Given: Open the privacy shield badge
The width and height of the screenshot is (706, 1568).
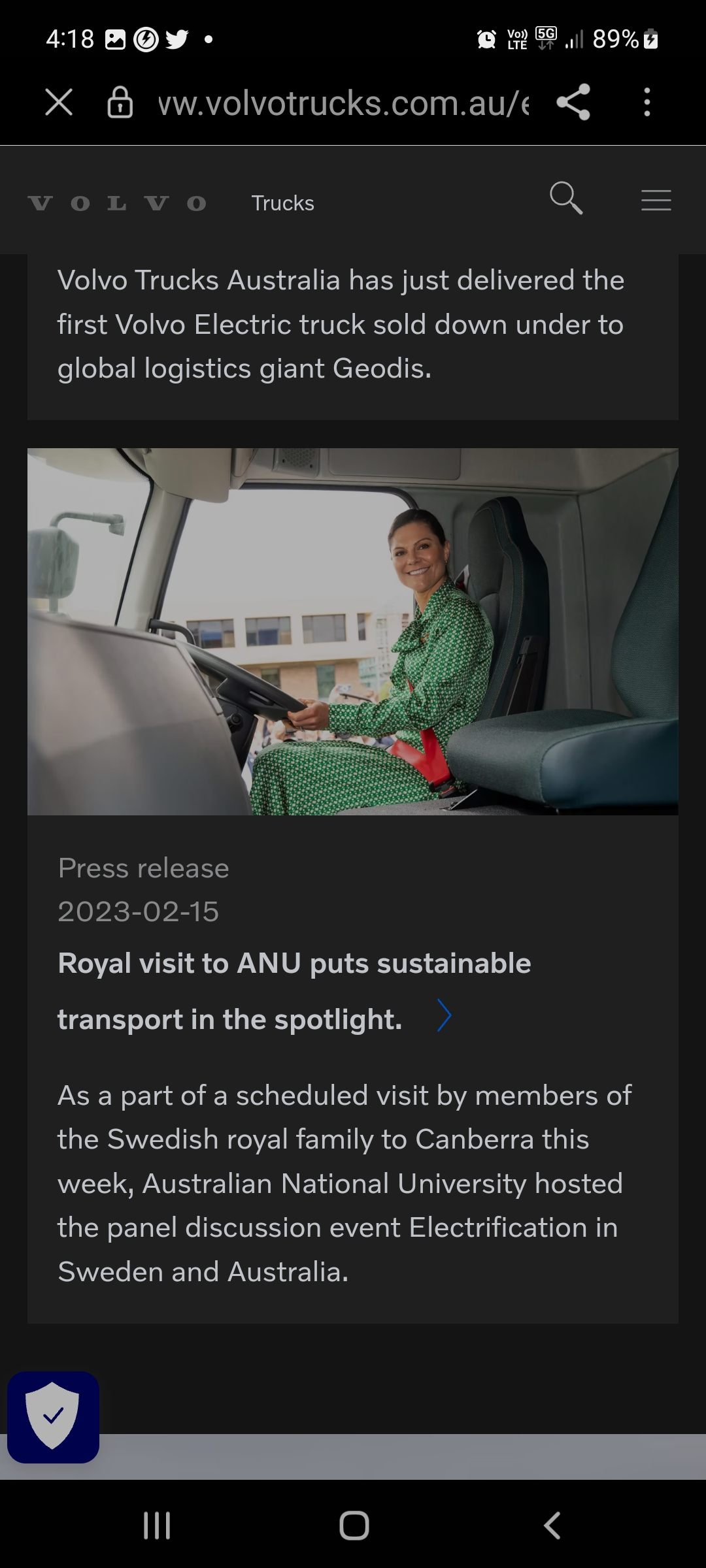Looking at the screenshot, I should pyautogui.click(x=53, y=1417).
